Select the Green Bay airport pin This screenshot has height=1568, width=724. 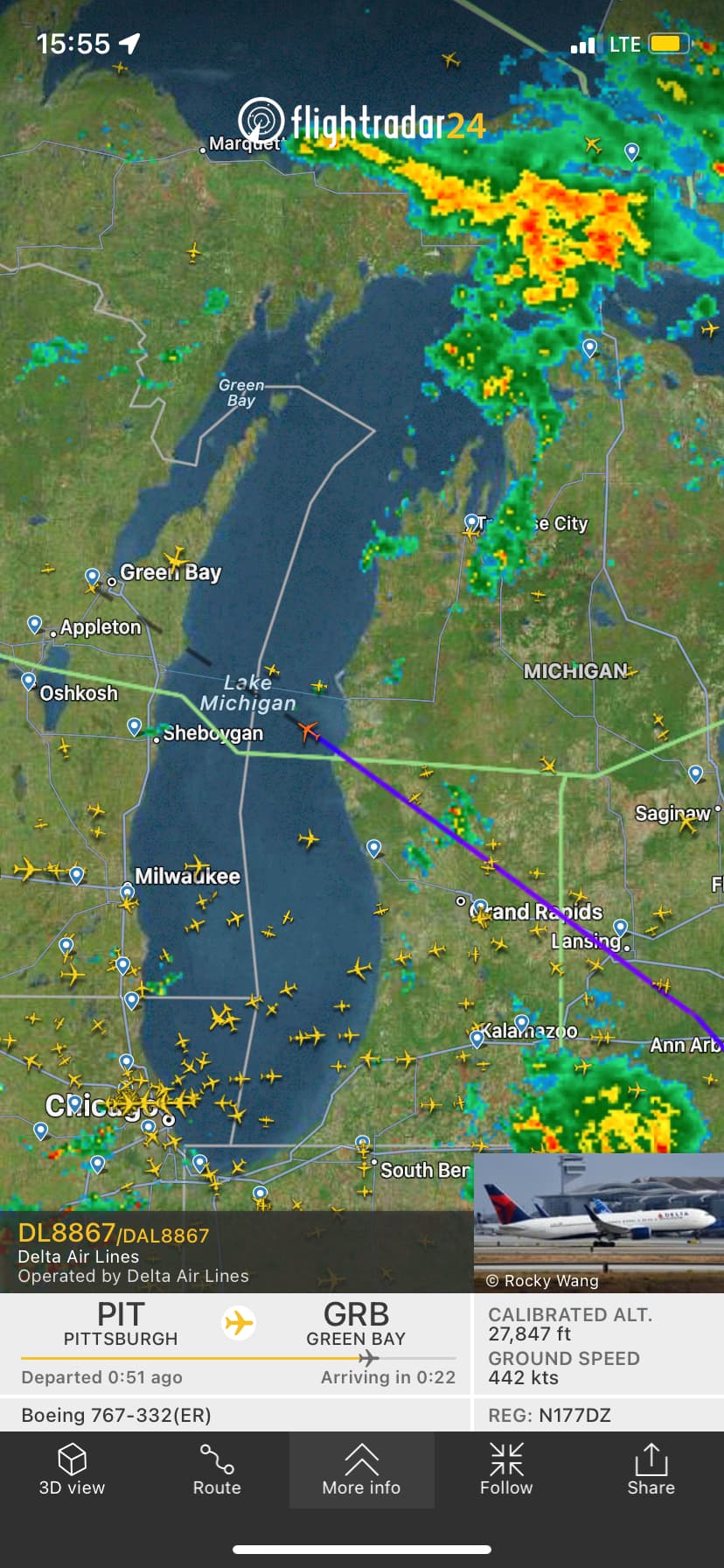[92, 576]
